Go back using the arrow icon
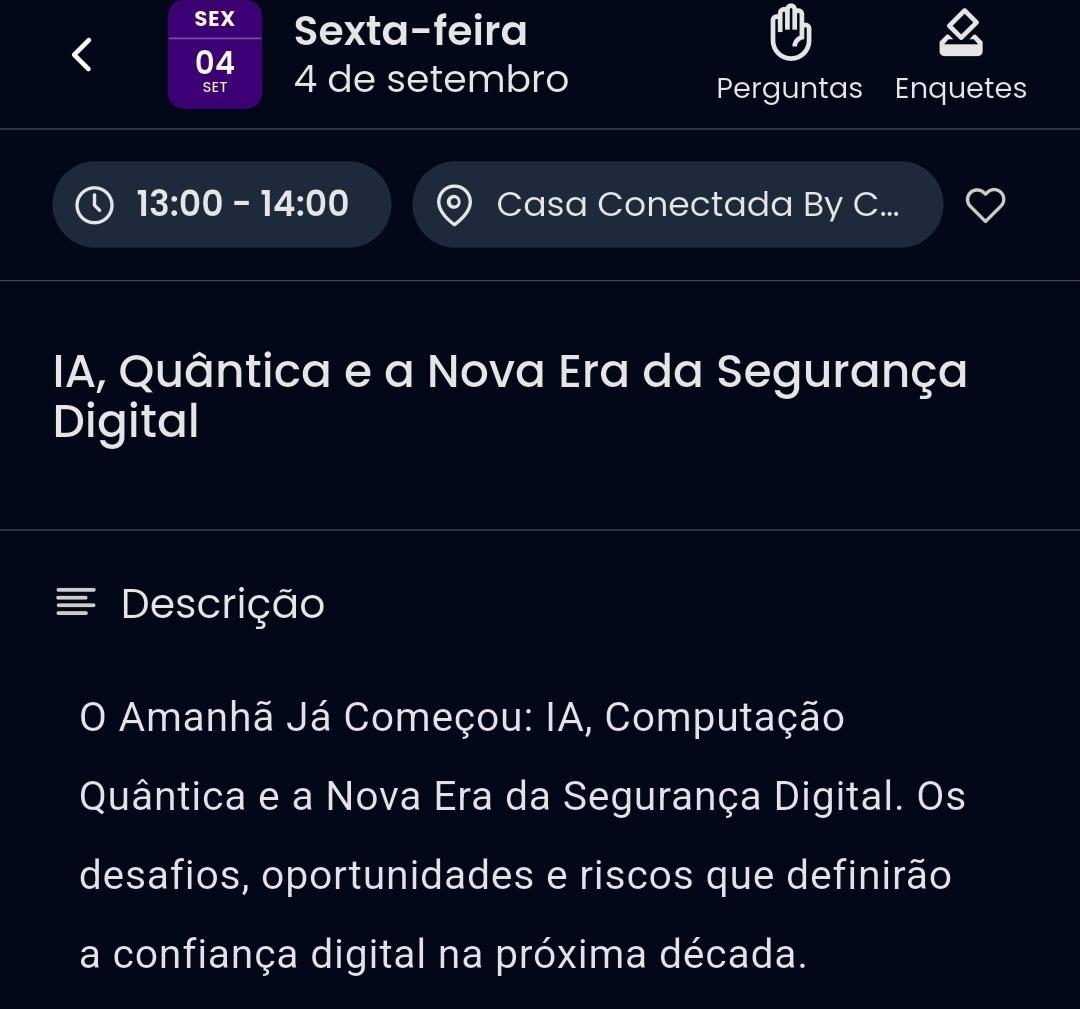Image resolution: width=1080 pixels, height=1009 pixels. (x=82, y=55)
